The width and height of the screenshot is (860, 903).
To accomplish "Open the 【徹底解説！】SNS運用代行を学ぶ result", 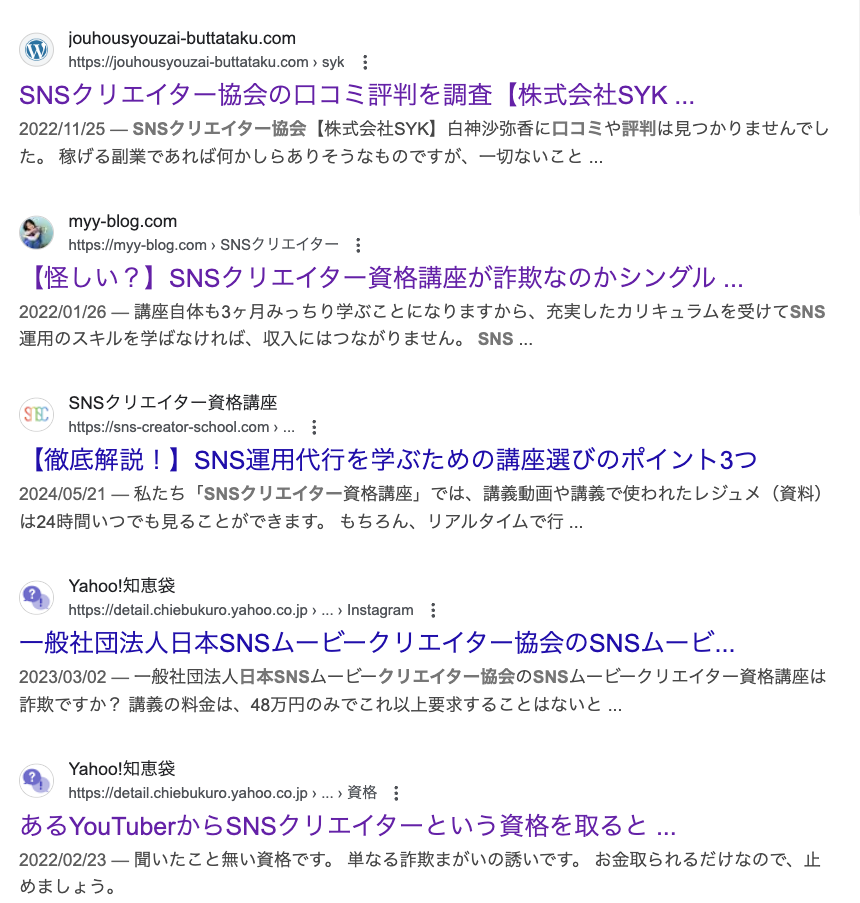I will (388, 459).
